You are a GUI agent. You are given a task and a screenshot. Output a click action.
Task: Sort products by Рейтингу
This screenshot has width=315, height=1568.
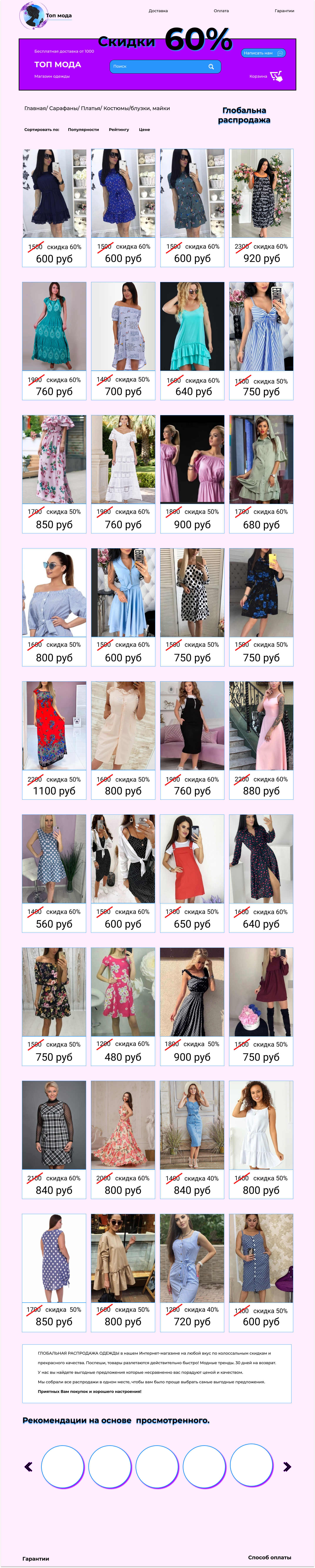pyautogui.click(x=119, y=130)
